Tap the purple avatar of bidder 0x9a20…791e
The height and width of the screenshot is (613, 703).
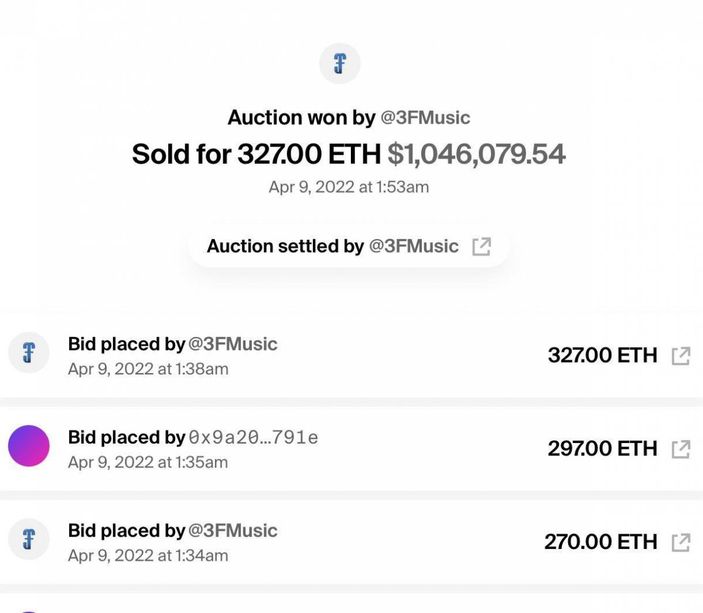point(29,446)
